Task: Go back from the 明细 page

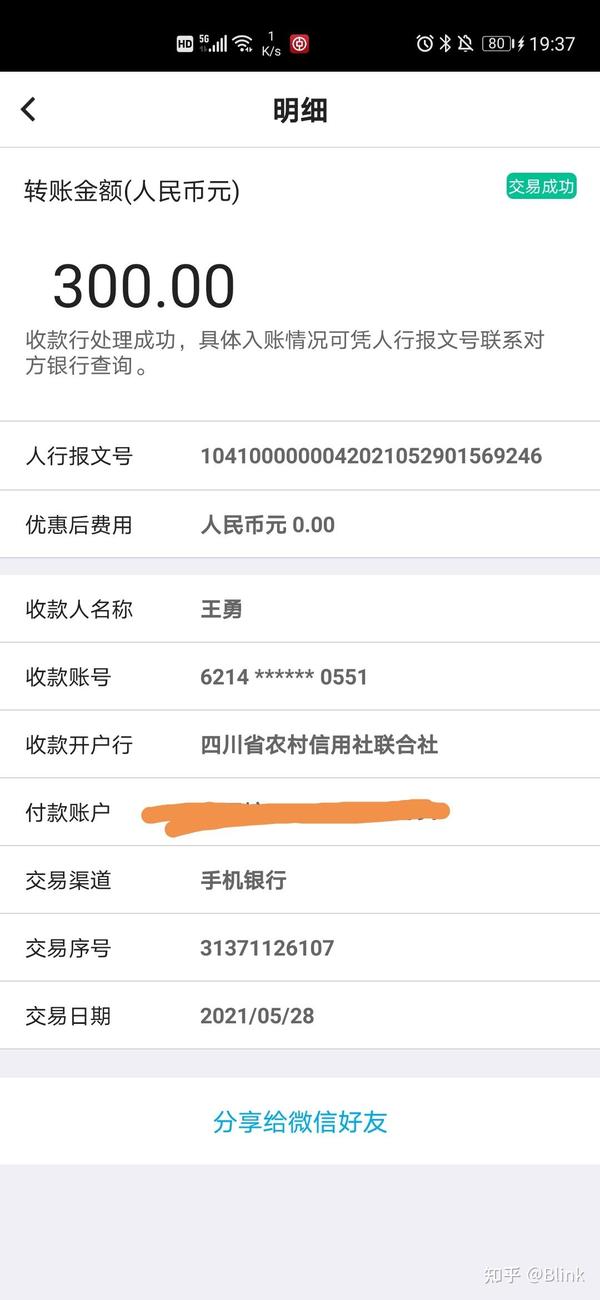Action: coord(28,109)
